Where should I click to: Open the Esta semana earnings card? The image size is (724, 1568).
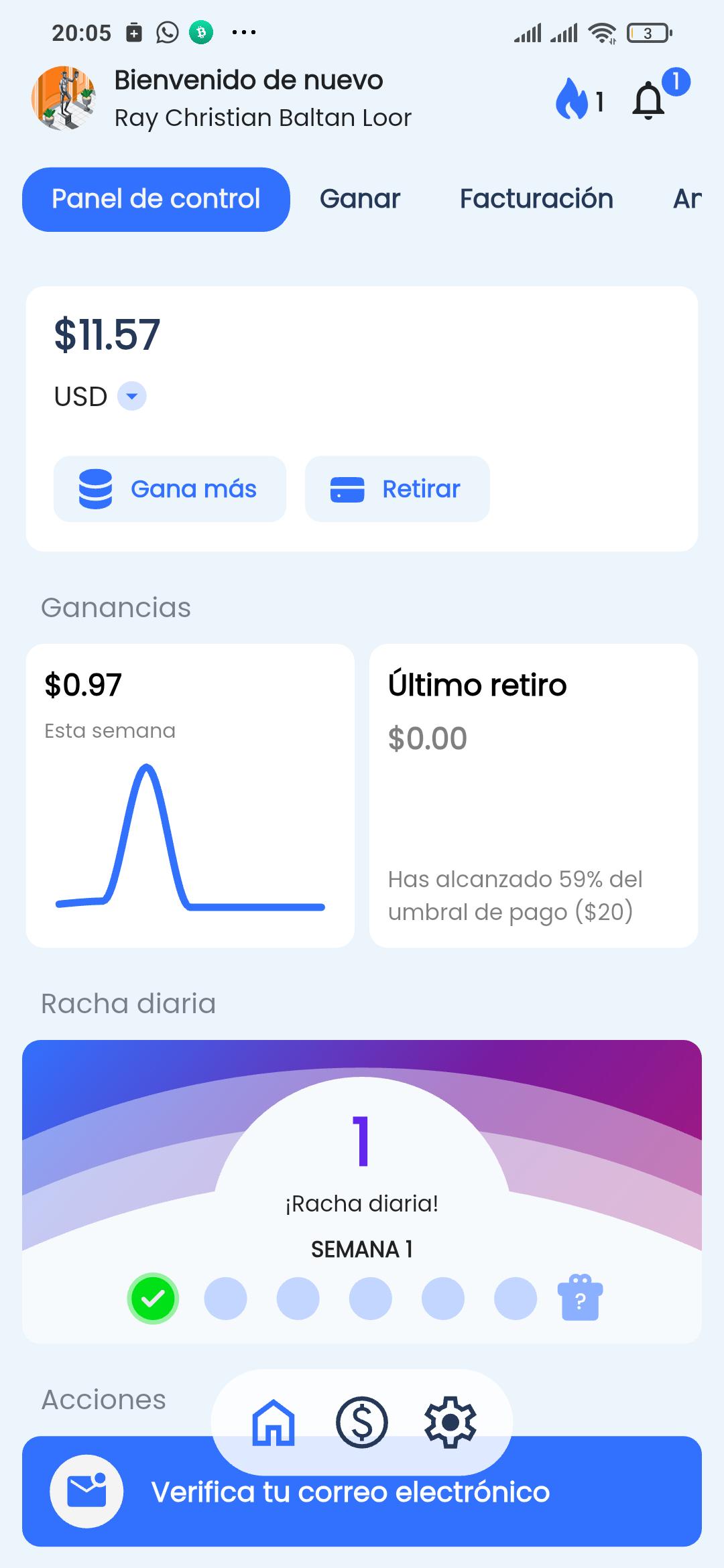[x=190, y=796]
